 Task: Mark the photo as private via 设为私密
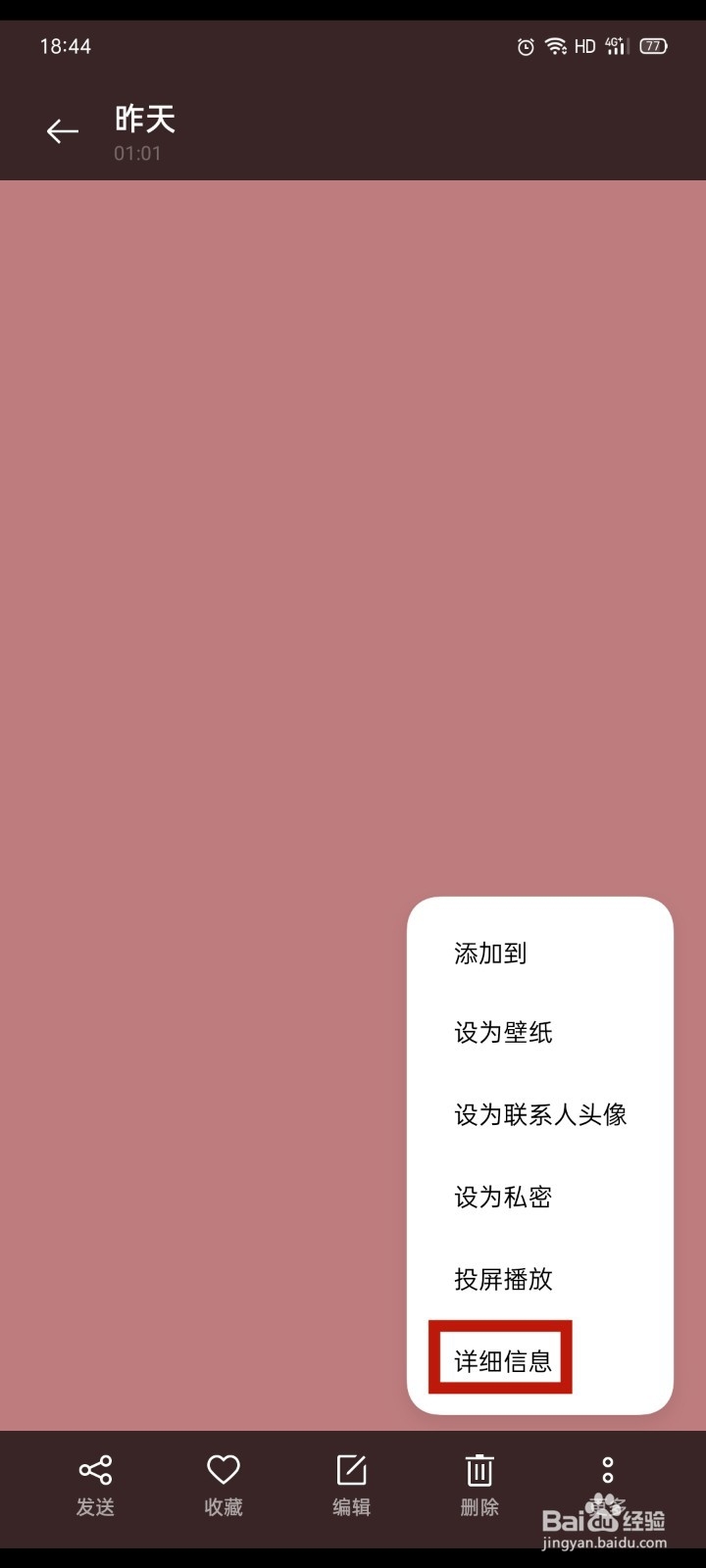(x=502, y=1198)
